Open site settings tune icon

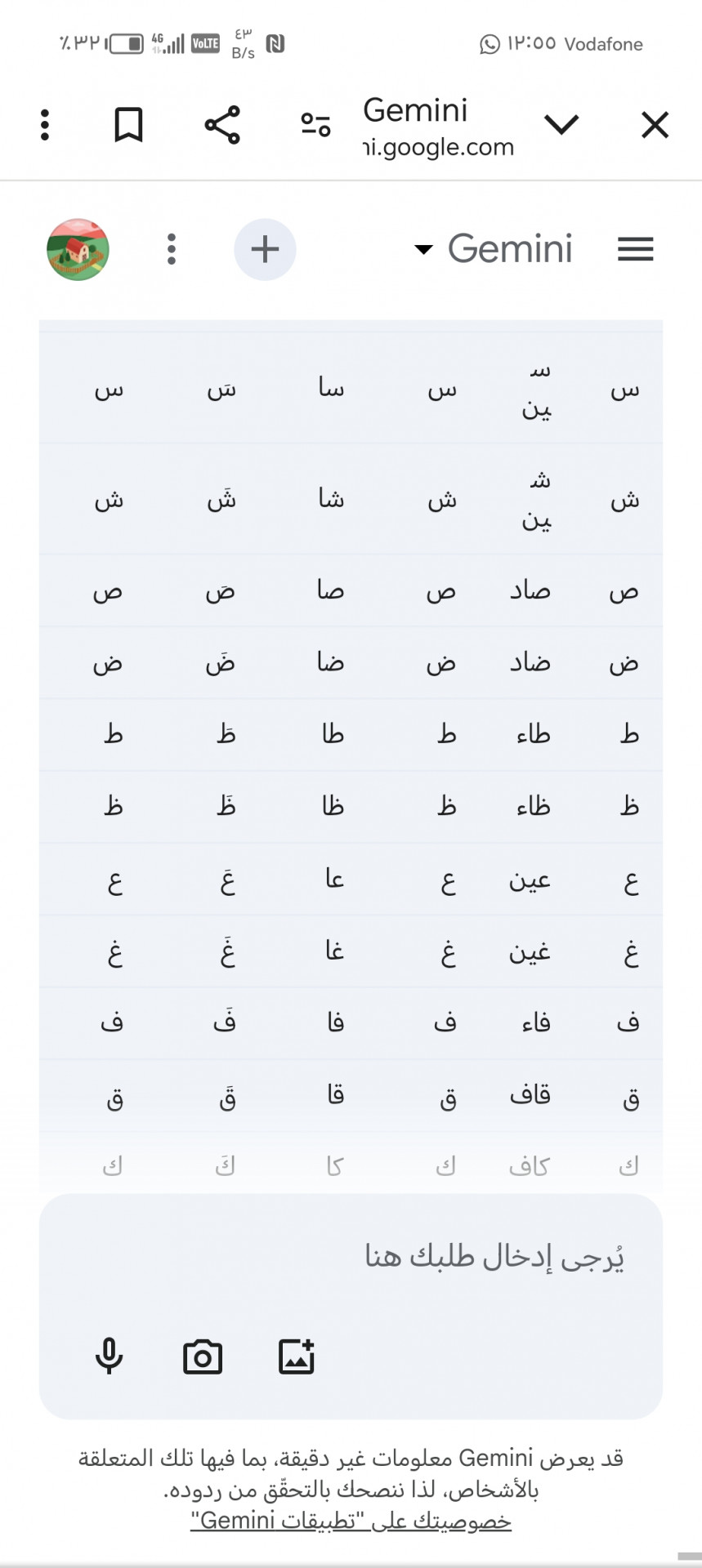tap(315, 125)
